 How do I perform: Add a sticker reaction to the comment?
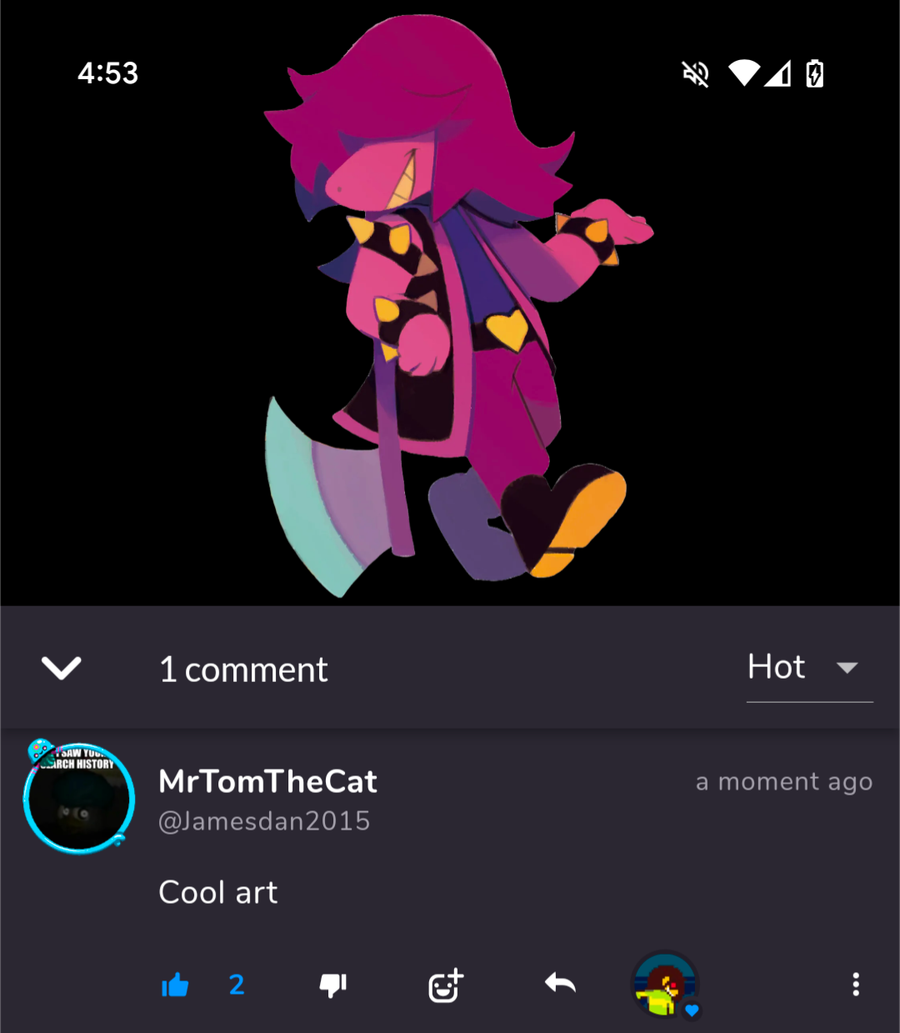pos(445,986)
